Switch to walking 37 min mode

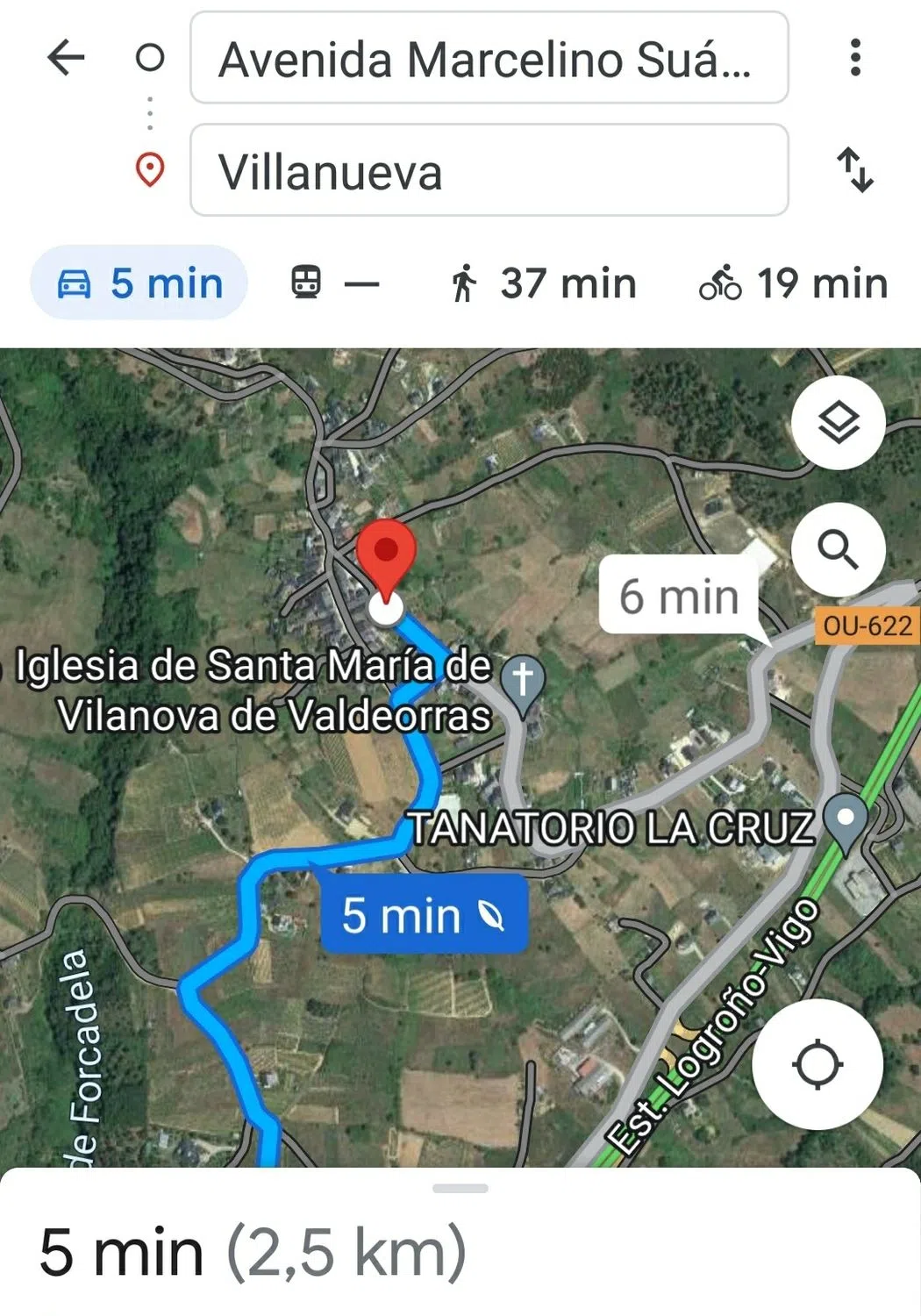[x=543, y=283]
